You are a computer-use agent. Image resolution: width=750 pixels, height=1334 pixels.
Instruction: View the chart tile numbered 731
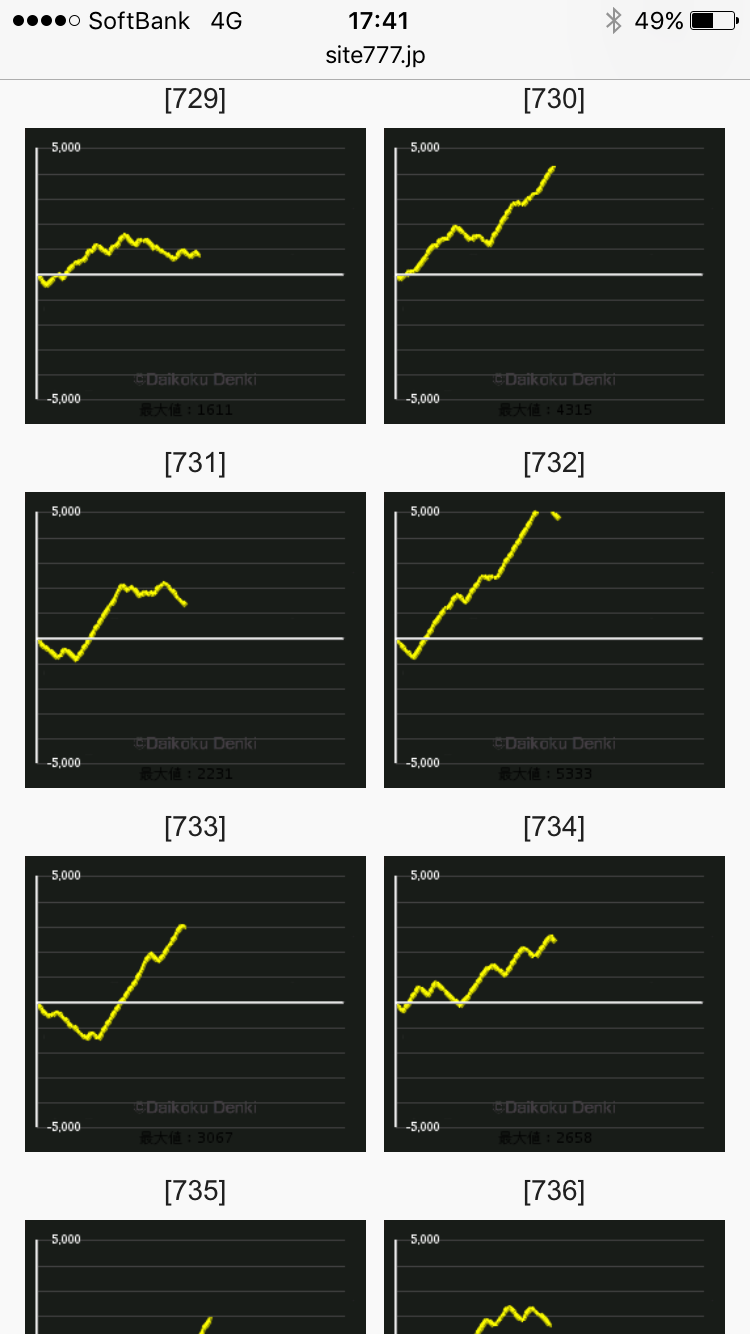tap(195, 640)
